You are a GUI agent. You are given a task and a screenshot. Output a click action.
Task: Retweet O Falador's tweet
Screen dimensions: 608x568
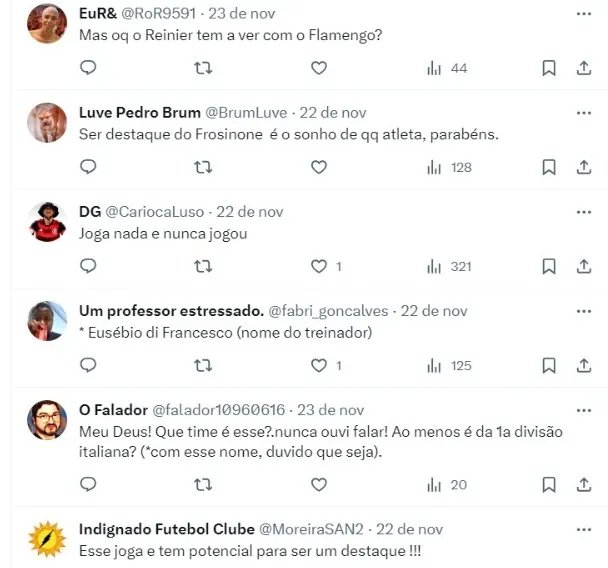click(x=203, y=485)
